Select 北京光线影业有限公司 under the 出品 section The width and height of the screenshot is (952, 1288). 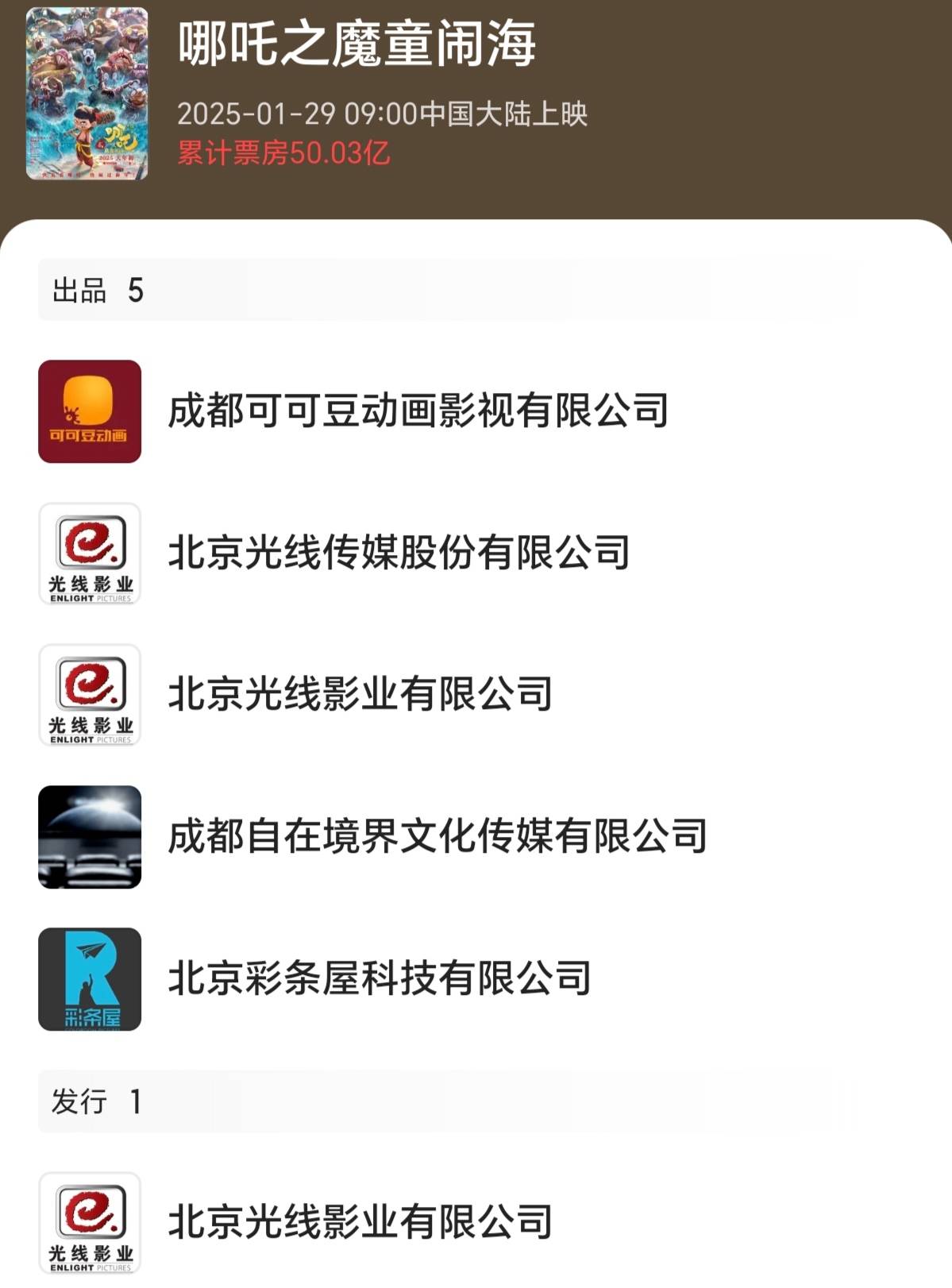pyautogui.click(x=360, y=694)
